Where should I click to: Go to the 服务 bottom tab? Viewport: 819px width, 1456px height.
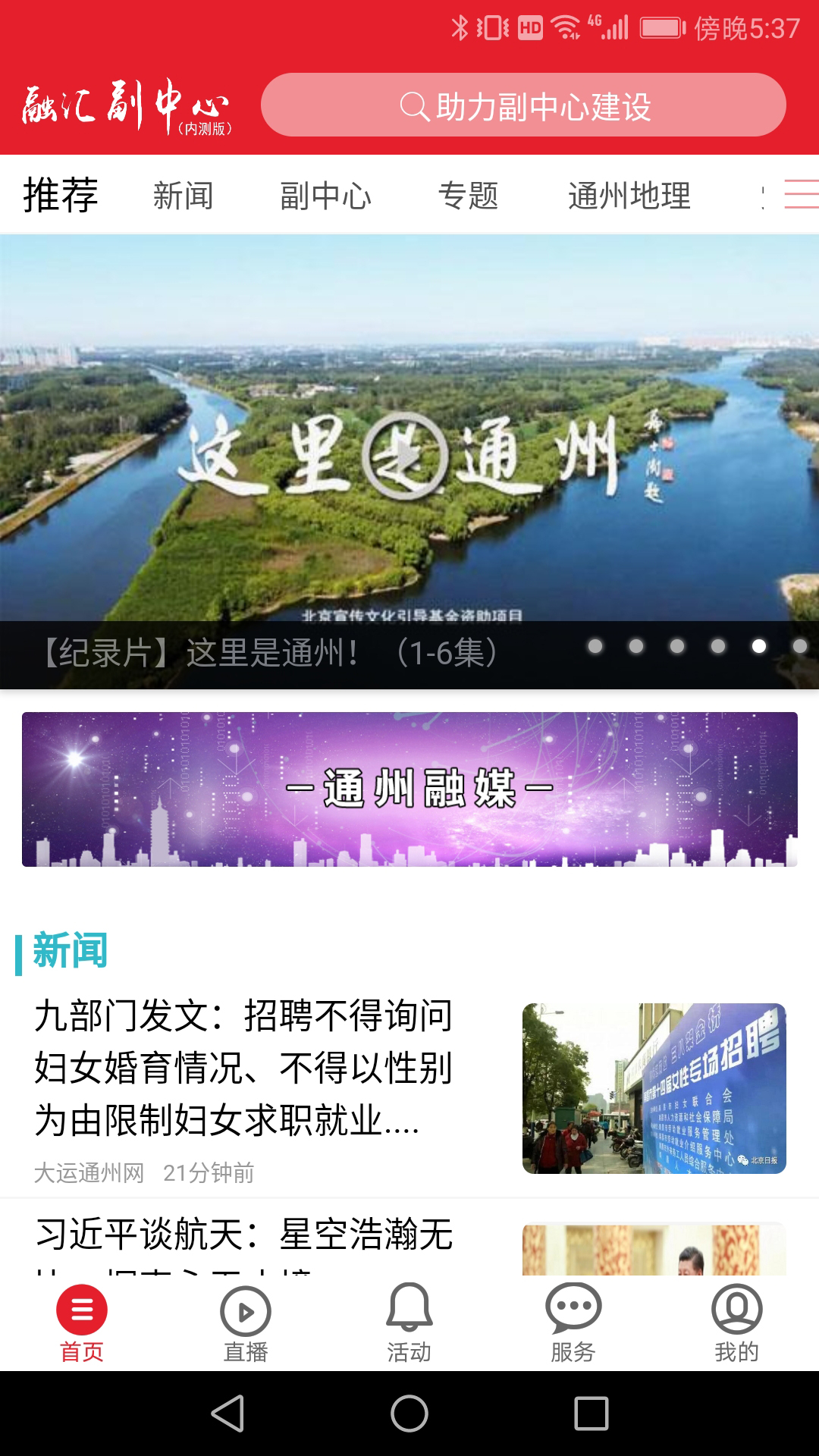tap(573, 1323)
